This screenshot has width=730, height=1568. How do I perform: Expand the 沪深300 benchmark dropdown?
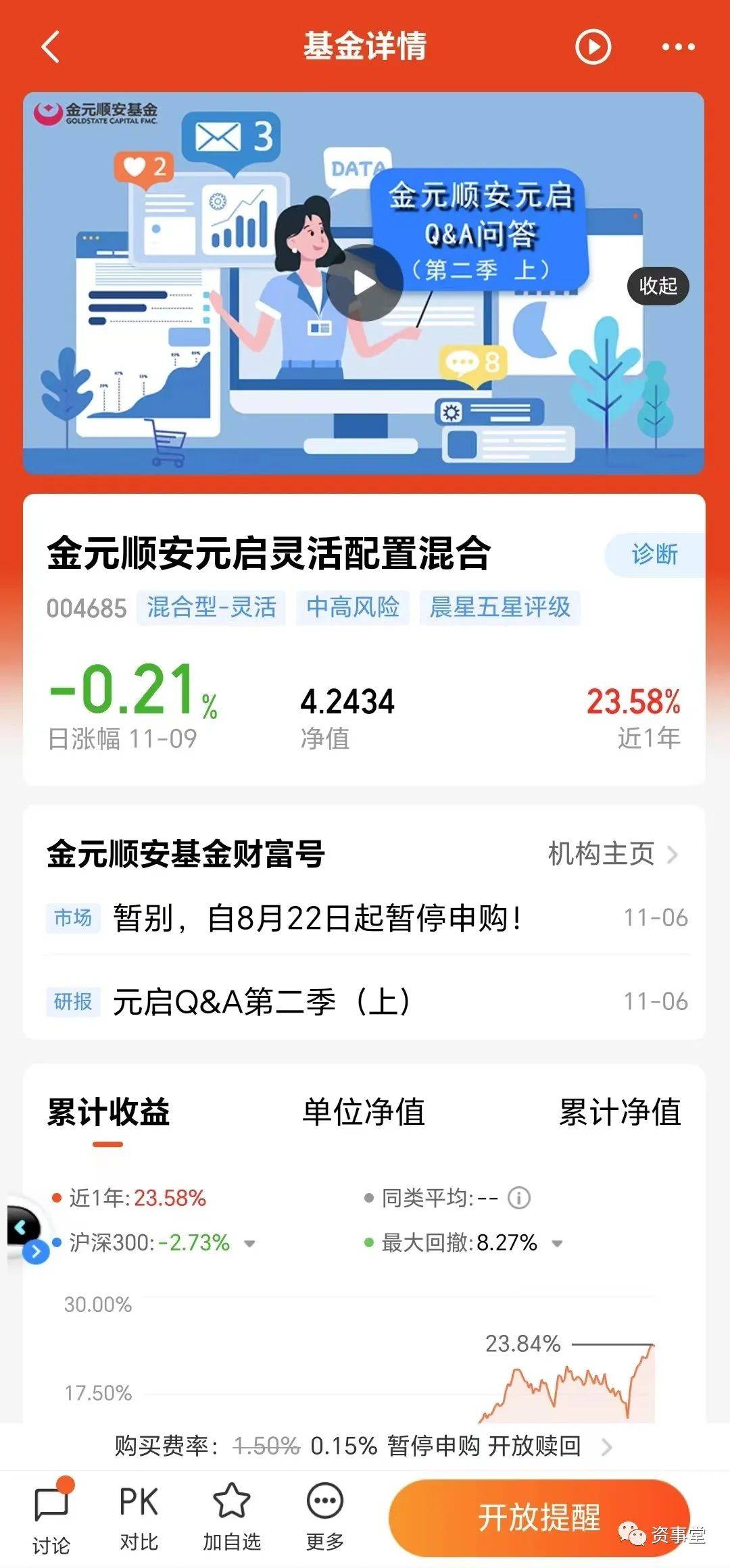[x=249, y=1244]
